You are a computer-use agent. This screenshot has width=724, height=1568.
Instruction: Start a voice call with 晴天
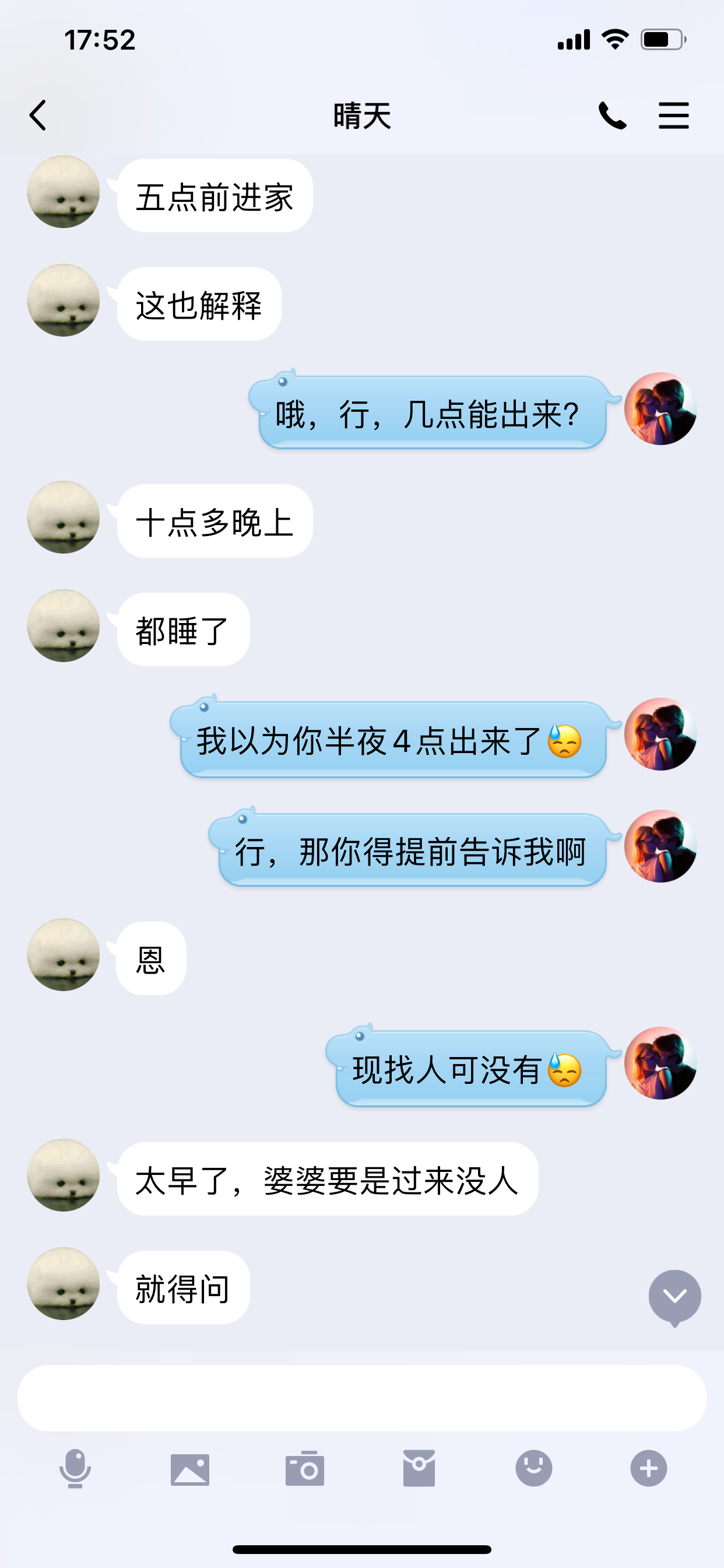612,115
